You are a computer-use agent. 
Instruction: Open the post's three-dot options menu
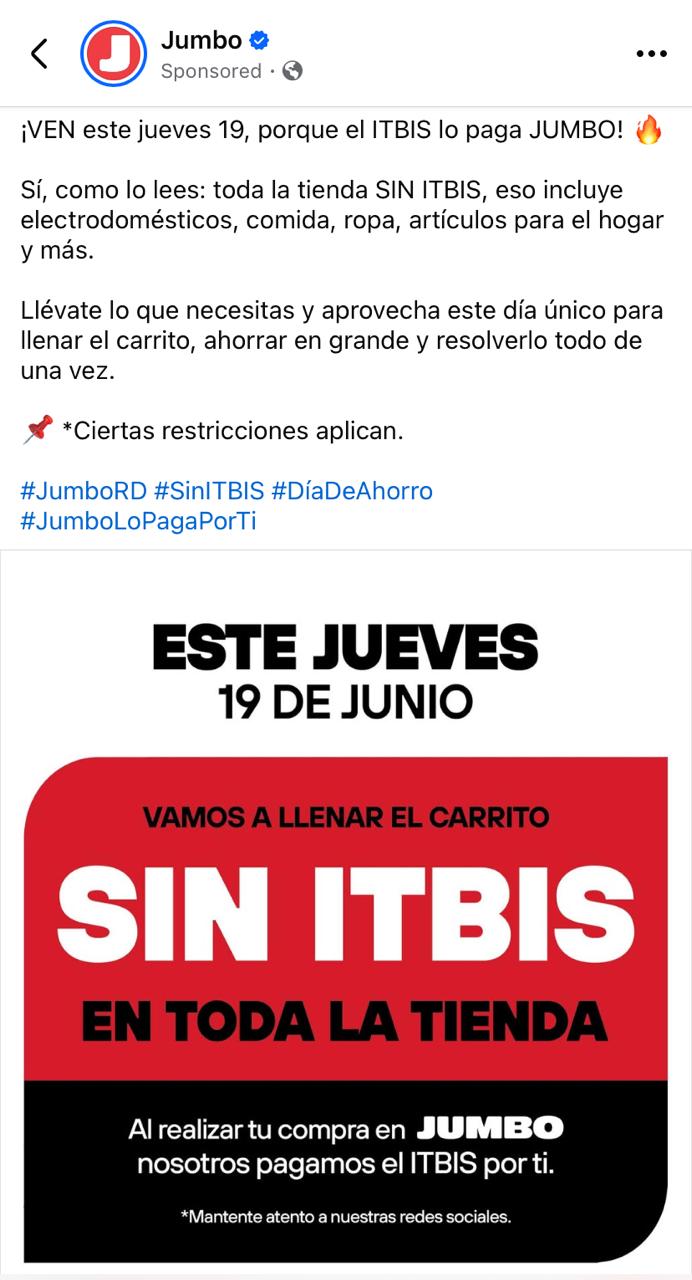pyautogui.click(x=651, y=54)
